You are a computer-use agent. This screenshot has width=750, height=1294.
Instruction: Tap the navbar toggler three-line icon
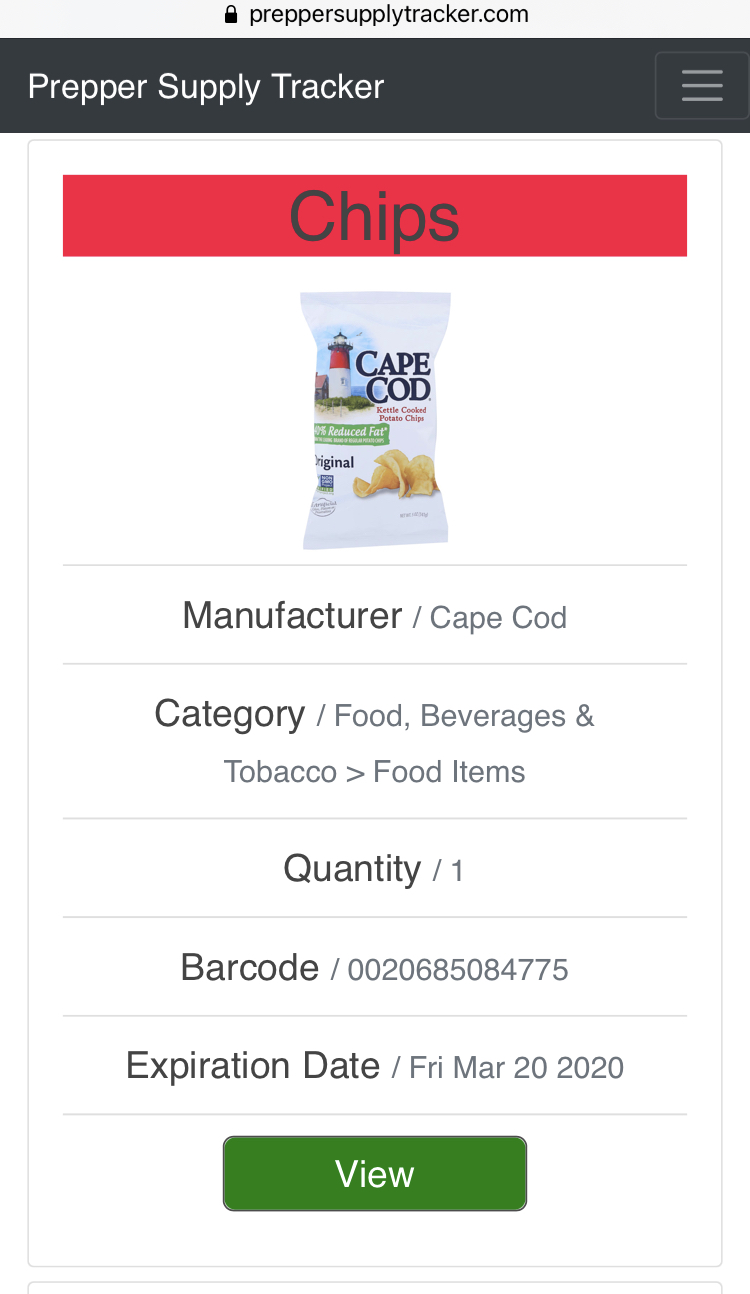[x=701, y=85]
